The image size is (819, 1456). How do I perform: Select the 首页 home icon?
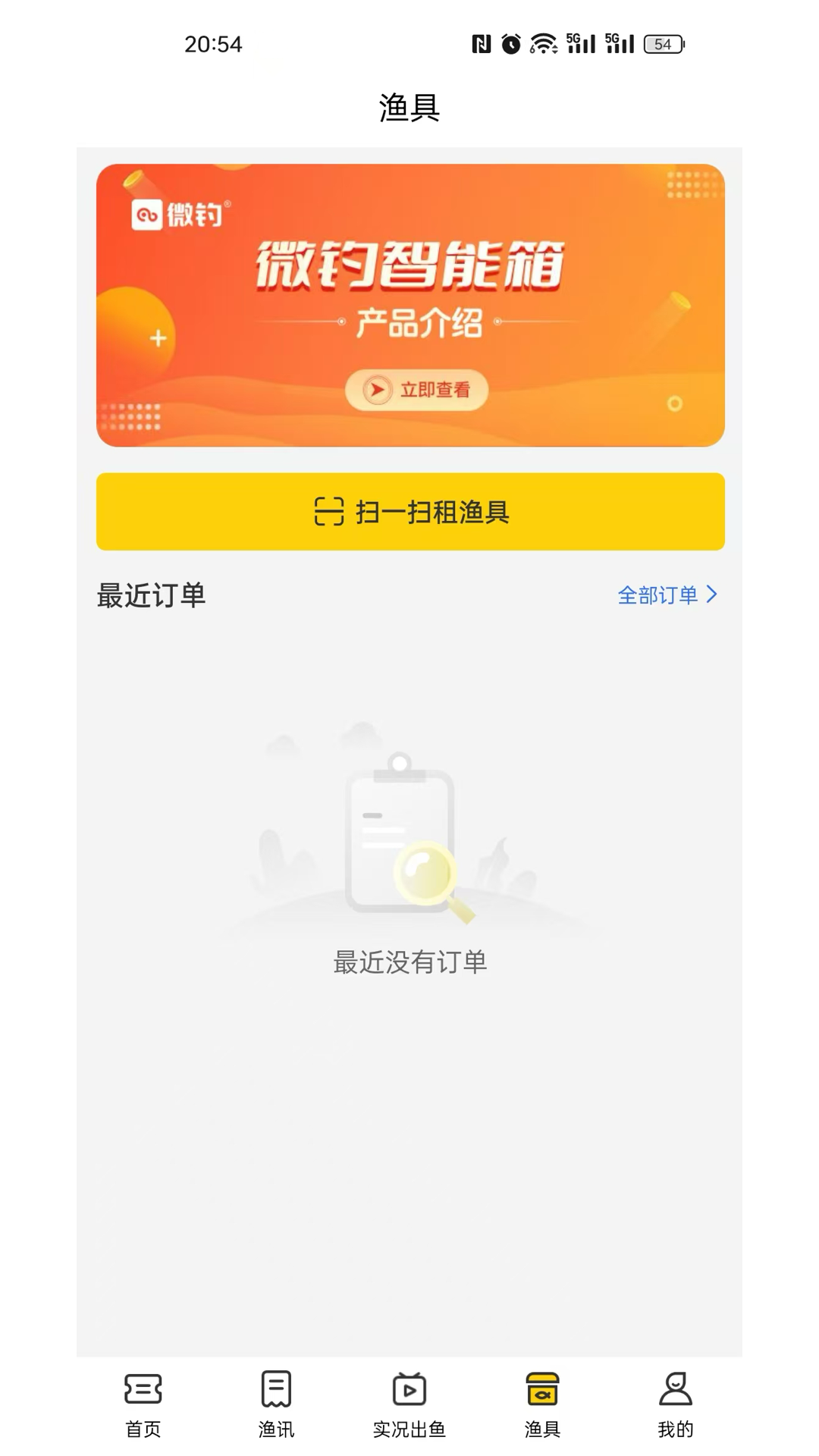(x=143, y=1389)
